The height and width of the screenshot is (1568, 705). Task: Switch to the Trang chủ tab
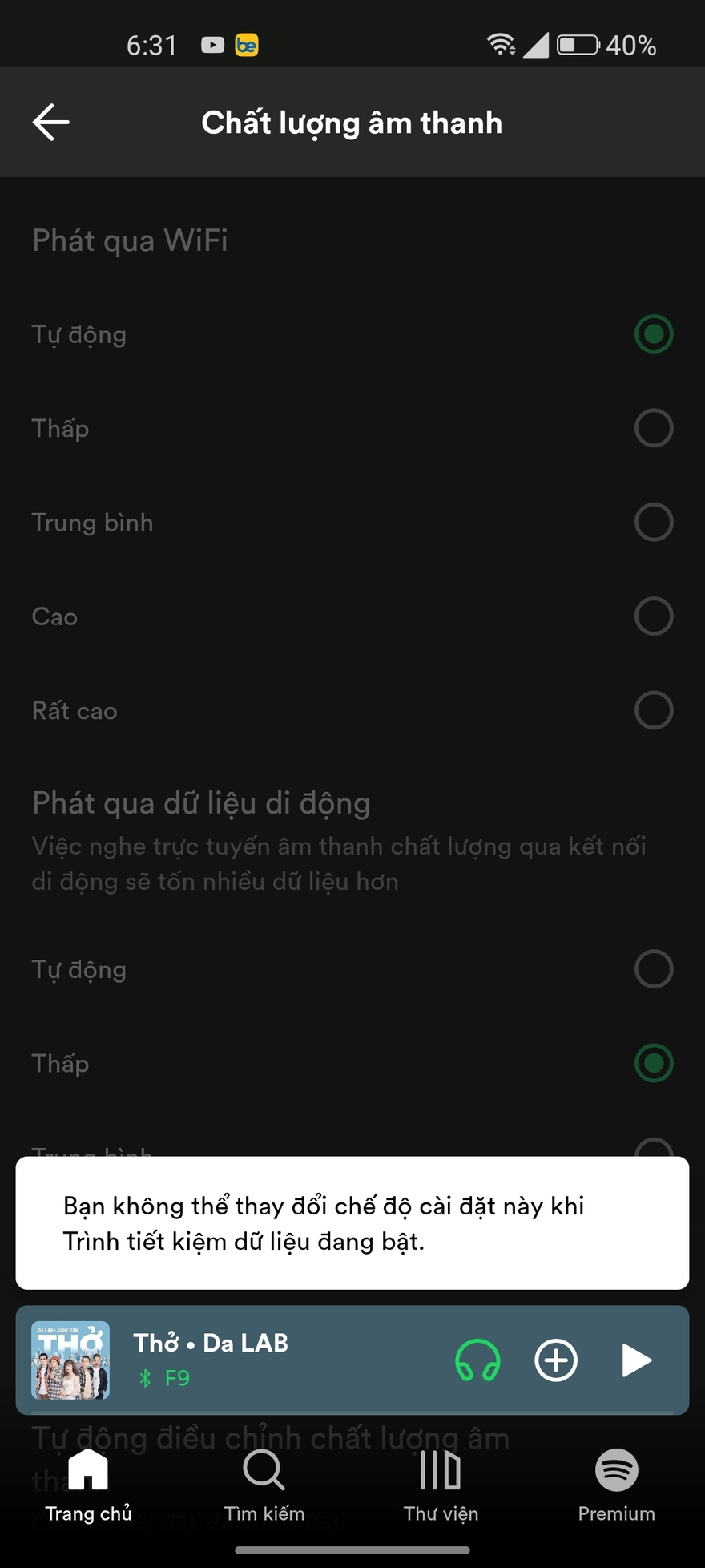88,1487
